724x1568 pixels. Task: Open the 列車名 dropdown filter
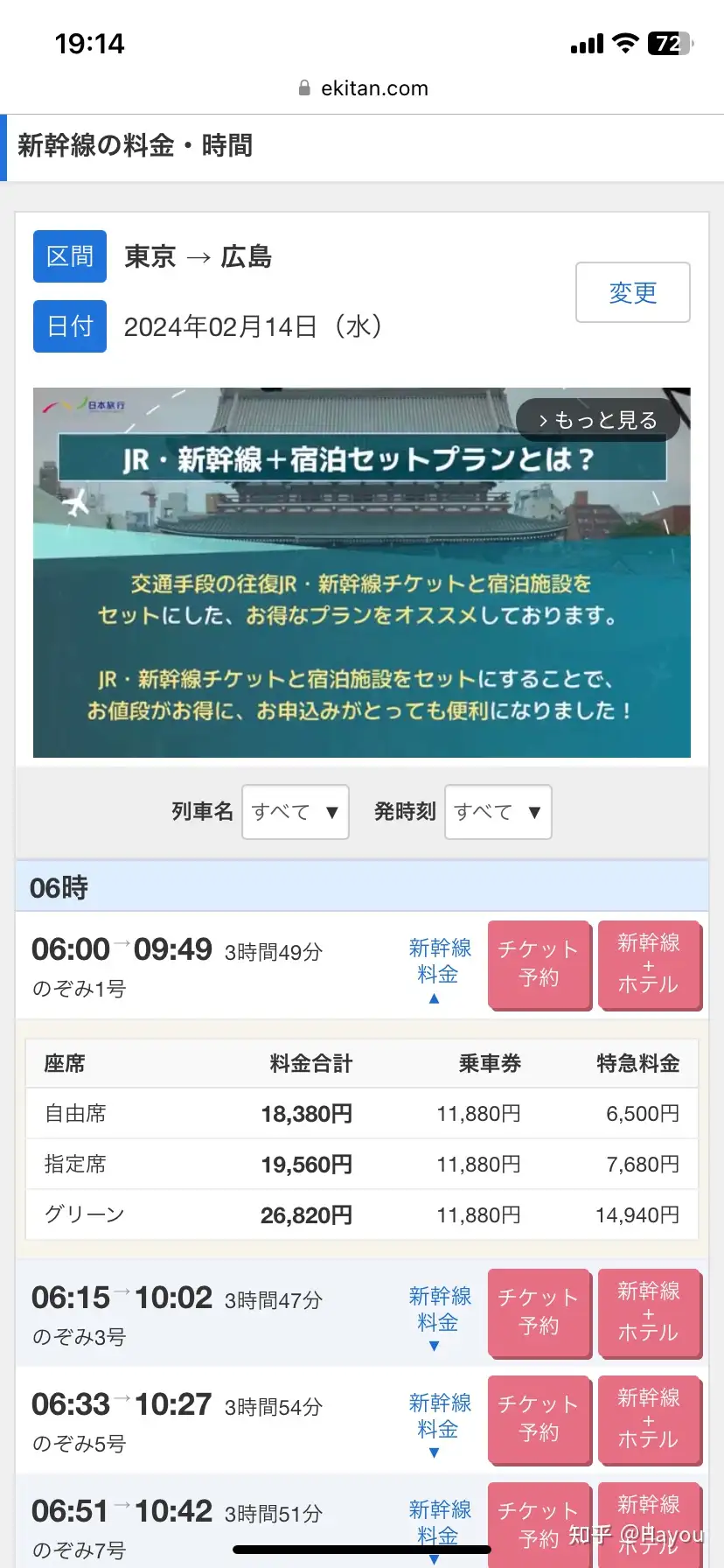click(296, 812)
